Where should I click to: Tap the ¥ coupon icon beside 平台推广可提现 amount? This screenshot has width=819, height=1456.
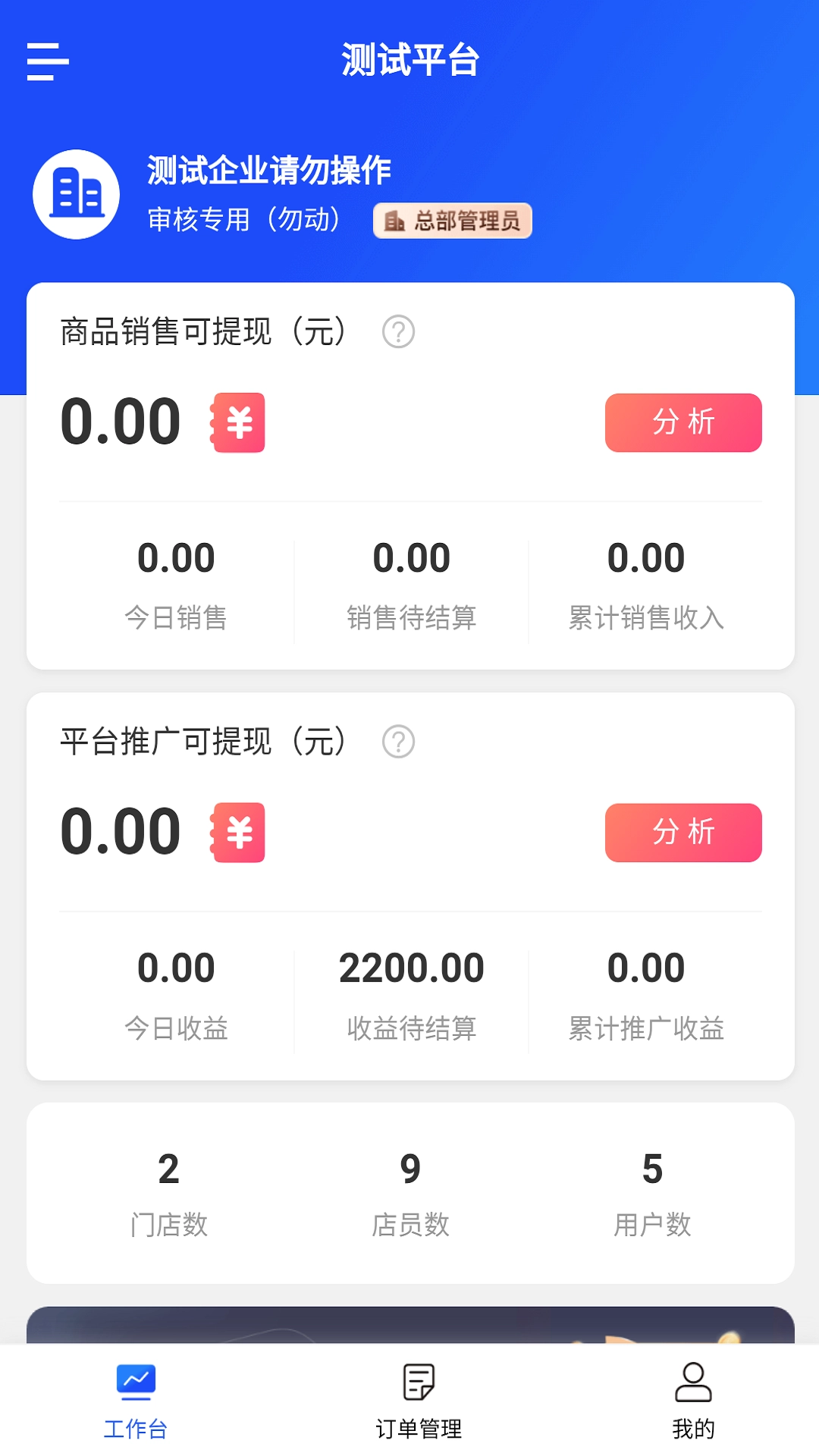[x=237, y=832]
